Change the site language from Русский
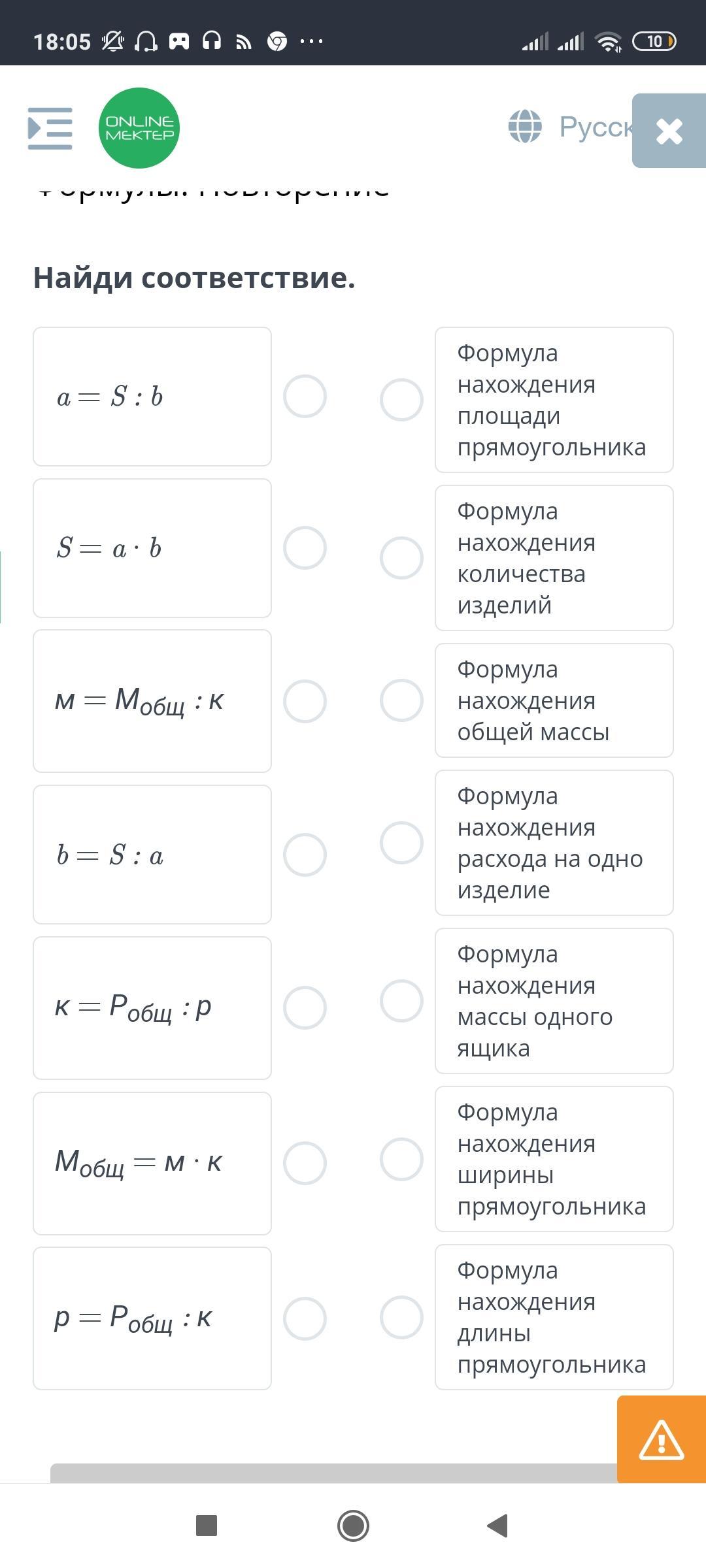This screenshot has height=1568, width=706. pyautogui.click(x=570, y=127)
